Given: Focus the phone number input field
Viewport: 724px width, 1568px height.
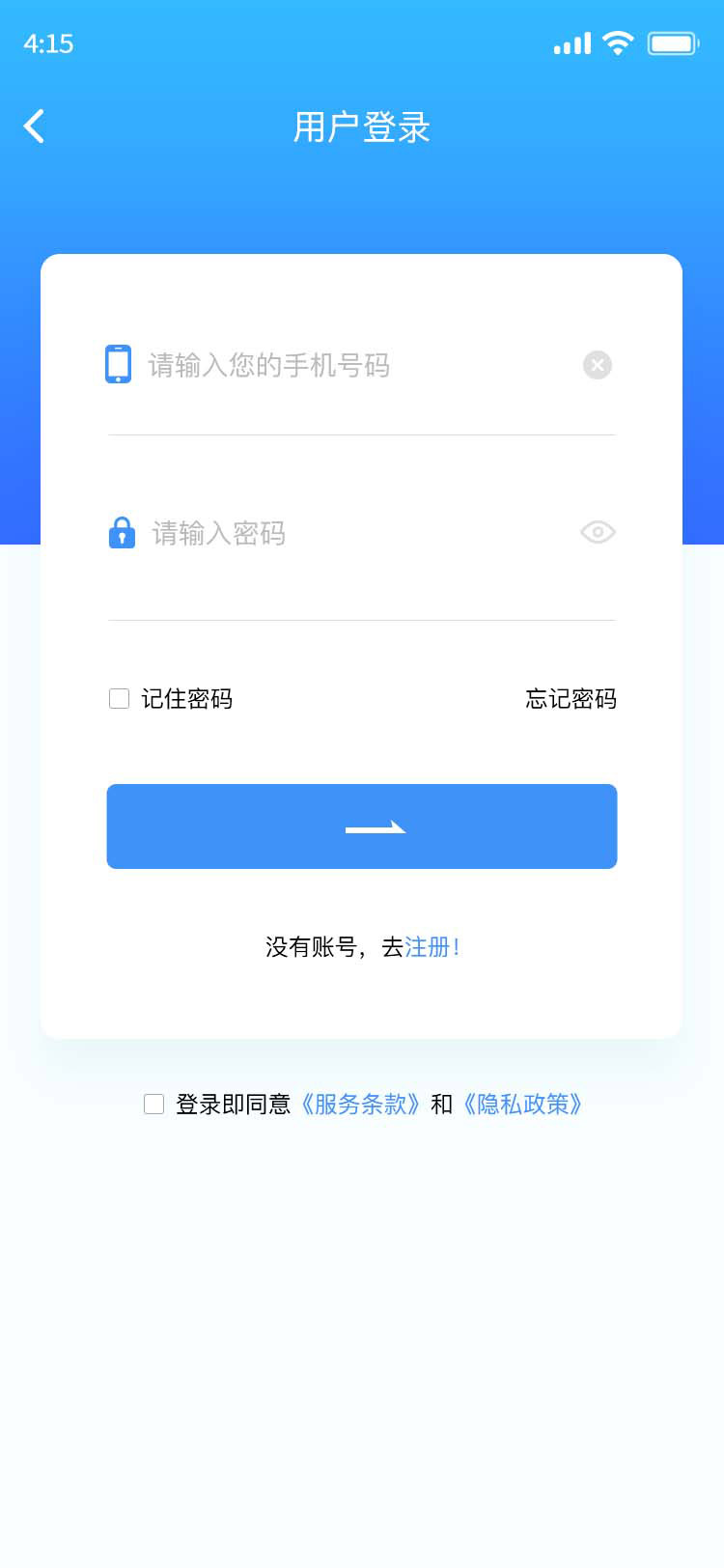Looking at the screenshot, I should (x=348, y=366).
